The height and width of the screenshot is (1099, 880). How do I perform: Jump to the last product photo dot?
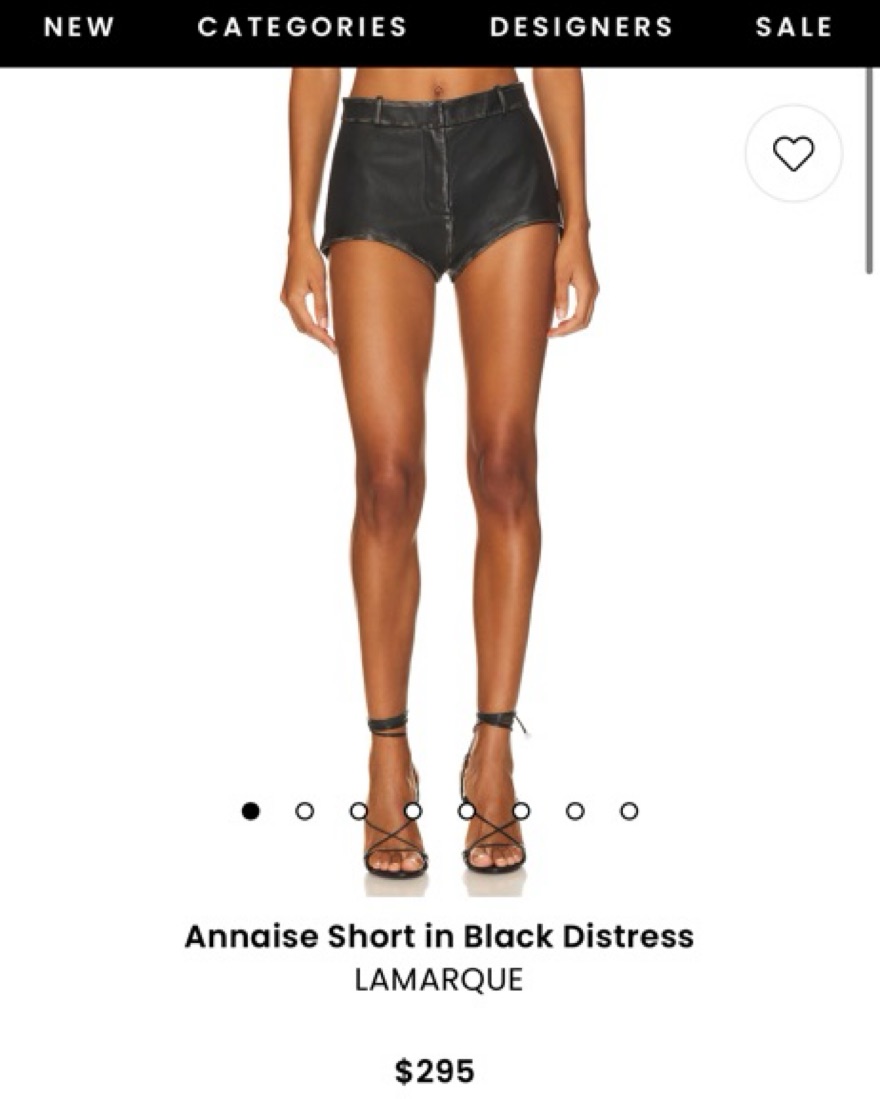pyautogui.click(x=629, y=811)
